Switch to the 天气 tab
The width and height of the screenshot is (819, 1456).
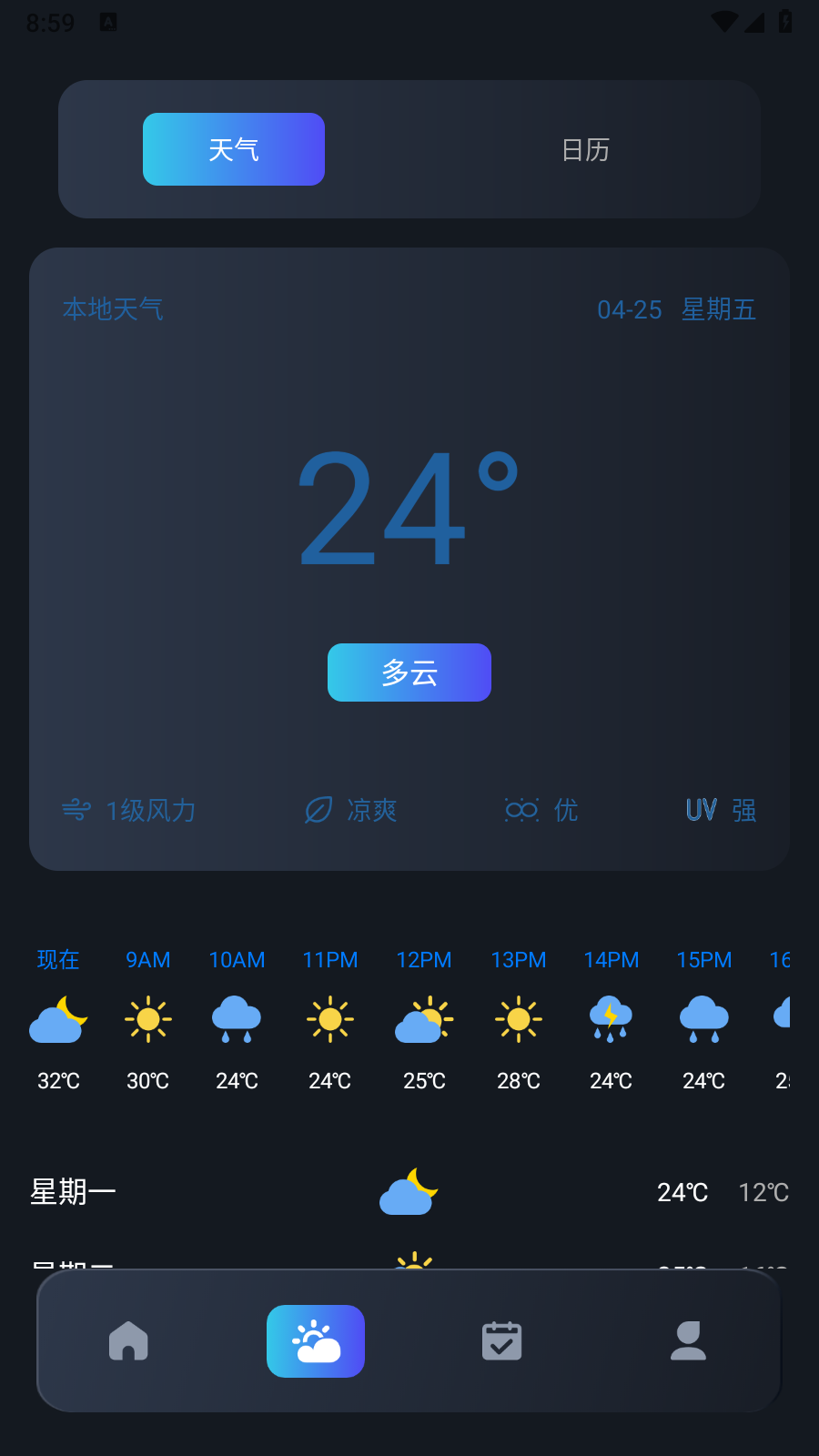click(234, 149)
